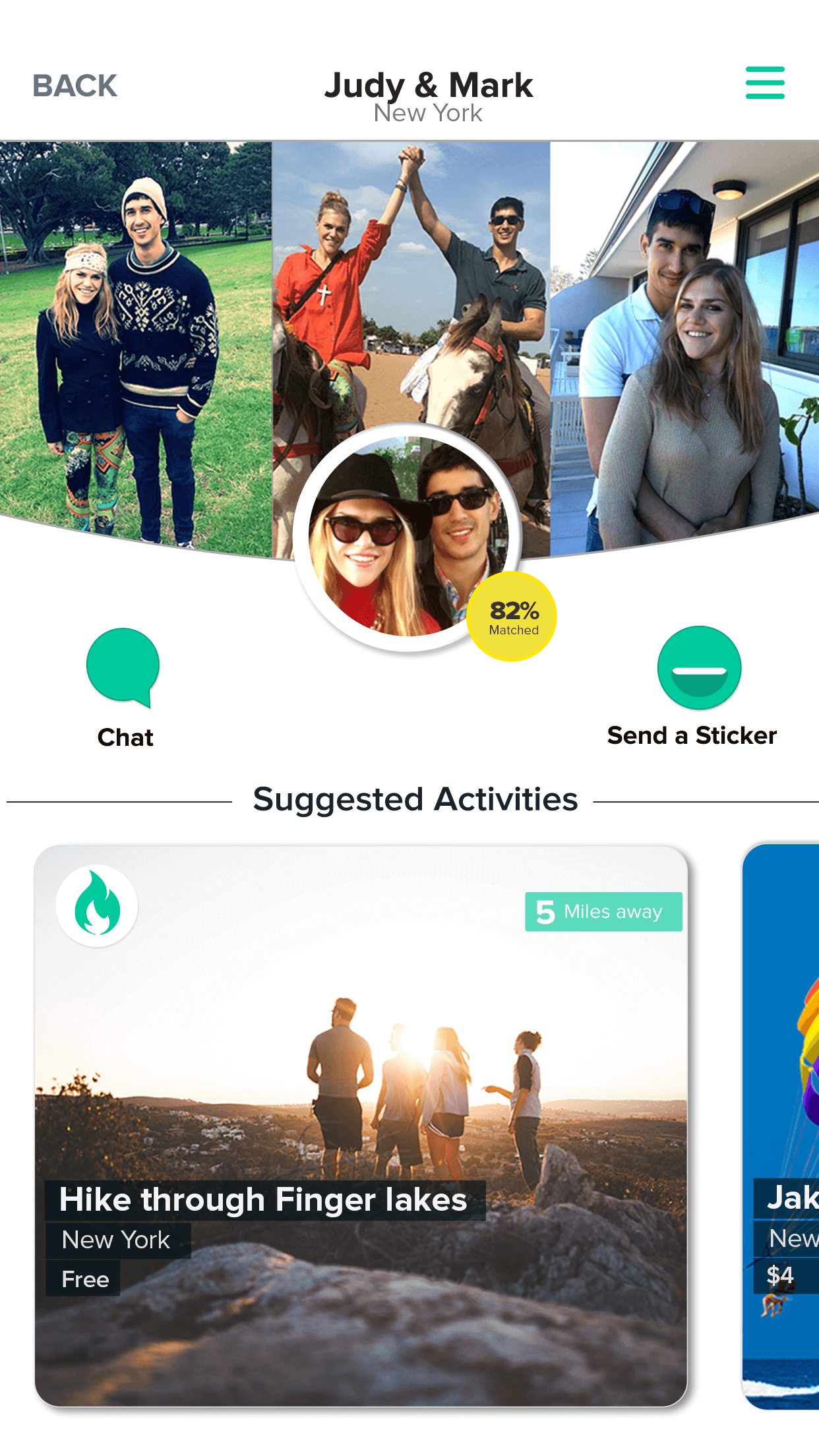Click the 5 Miles away distance badge
Viewport: 819px width, 1456px height.
[x=602, y=912]
